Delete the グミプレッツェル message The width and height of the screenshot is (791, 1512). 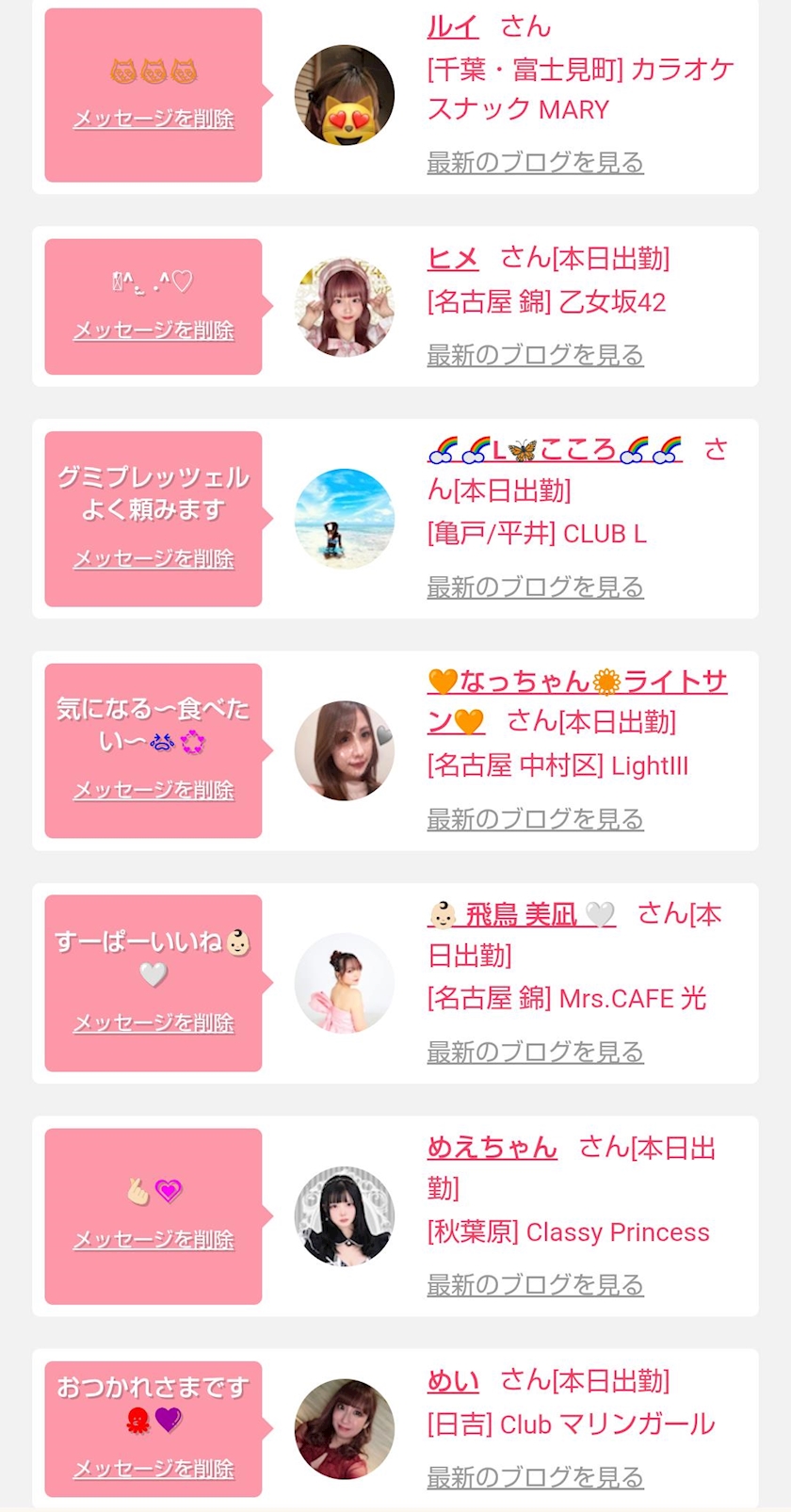(x=153, y=558)
